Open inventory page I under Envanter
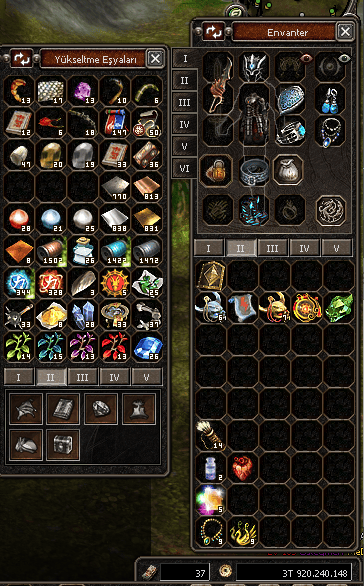The width and height of the screenshot is (364, 586). 208,248
